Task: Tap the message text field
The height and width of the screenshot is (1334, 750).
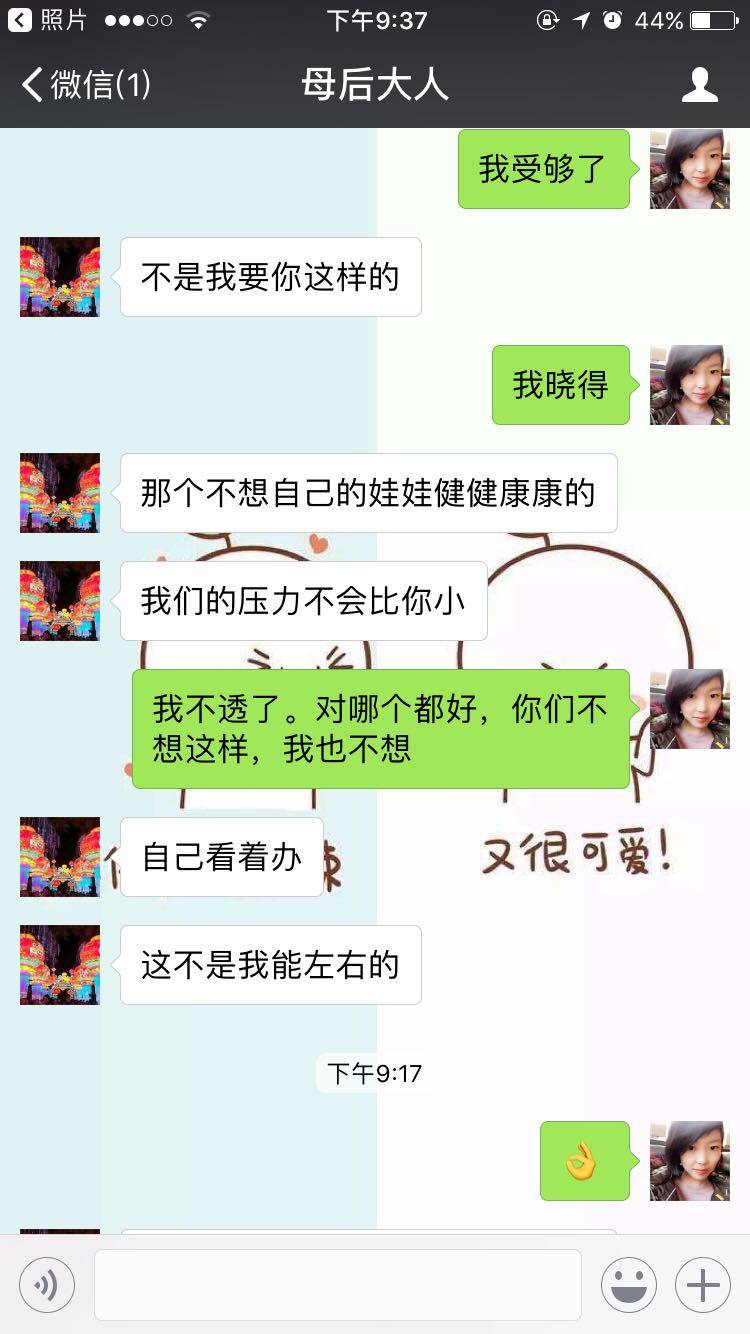Action: point(337,1285)
